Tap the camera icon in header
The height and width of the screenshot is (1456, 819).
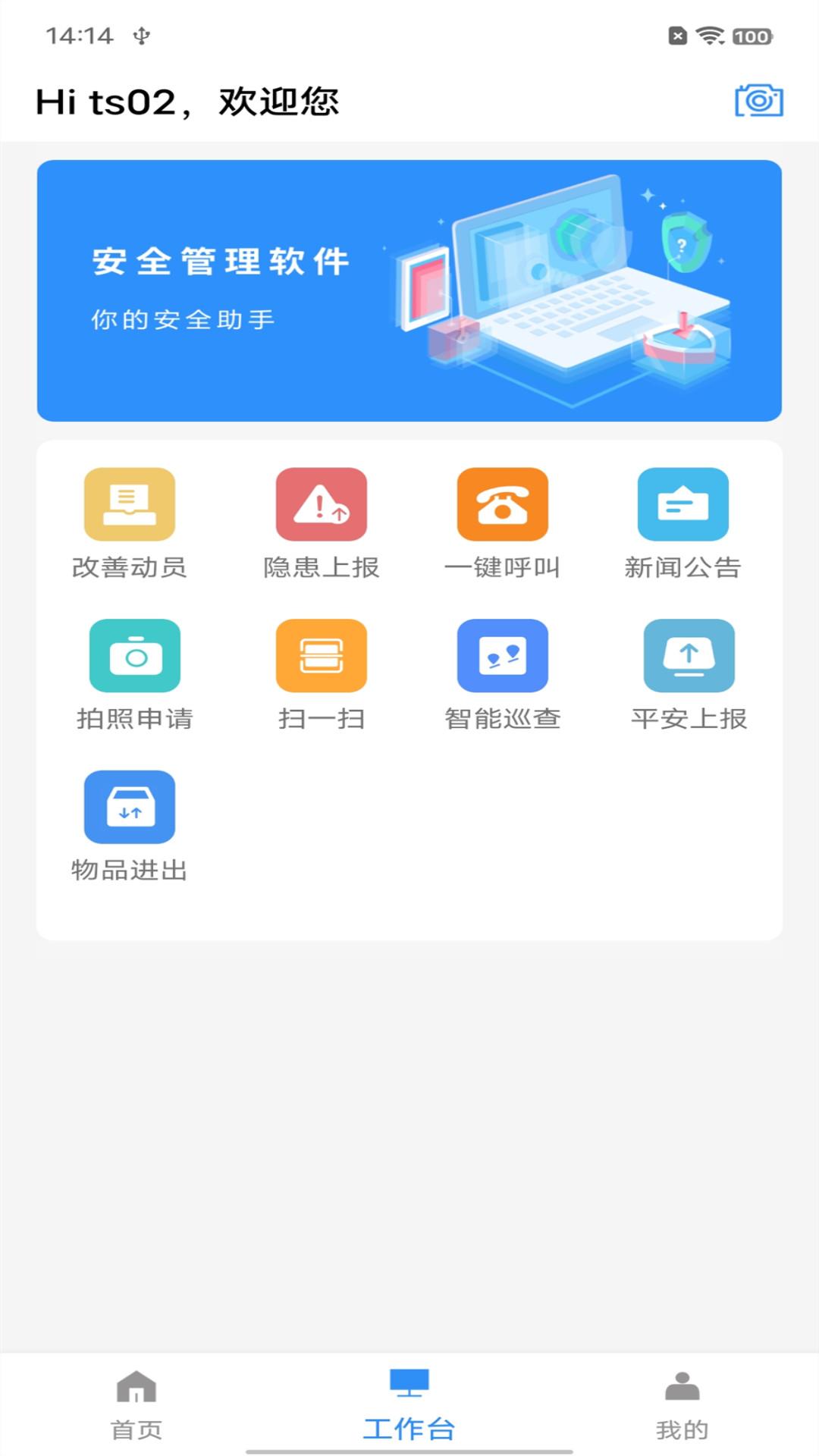(x=758, y=100)
